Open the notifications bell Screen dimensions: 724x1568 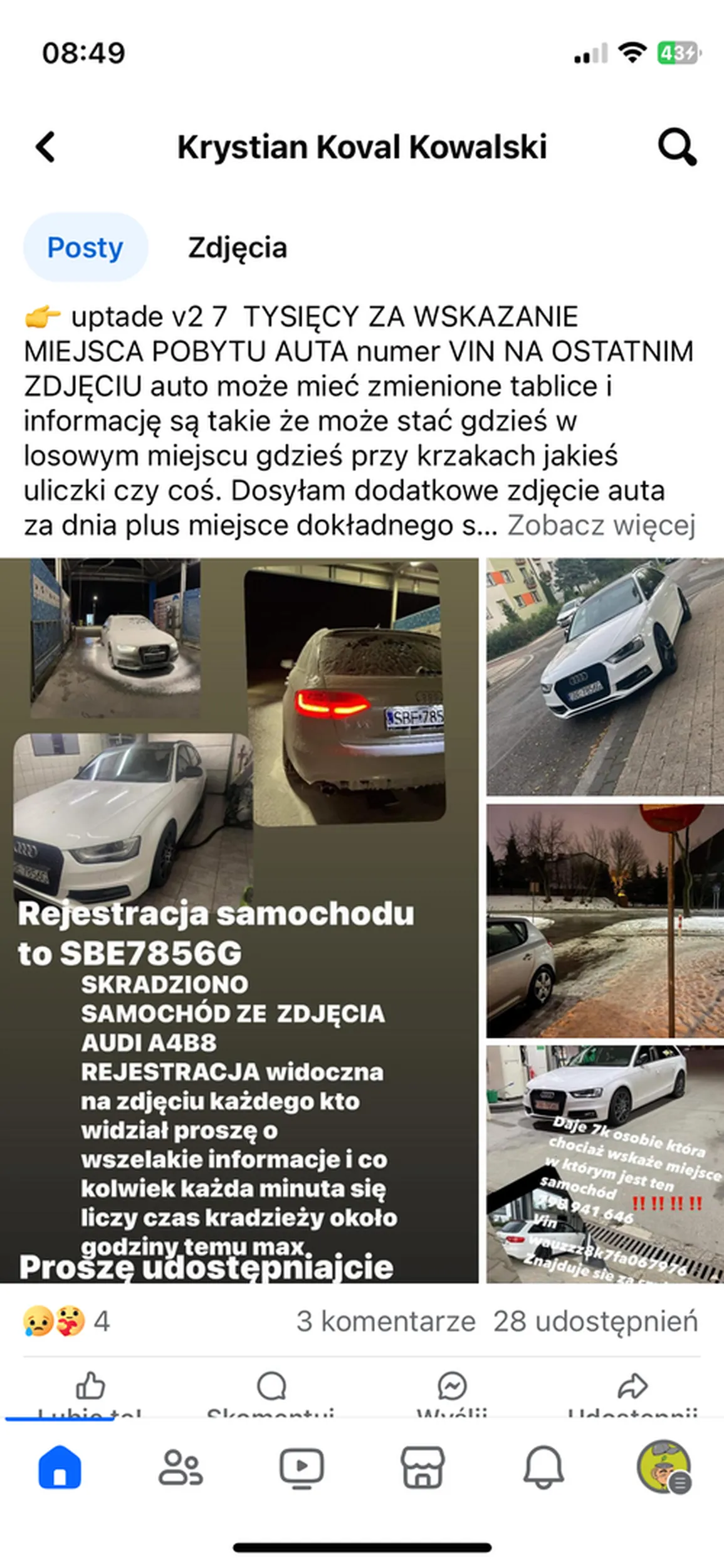(543, 1468)
